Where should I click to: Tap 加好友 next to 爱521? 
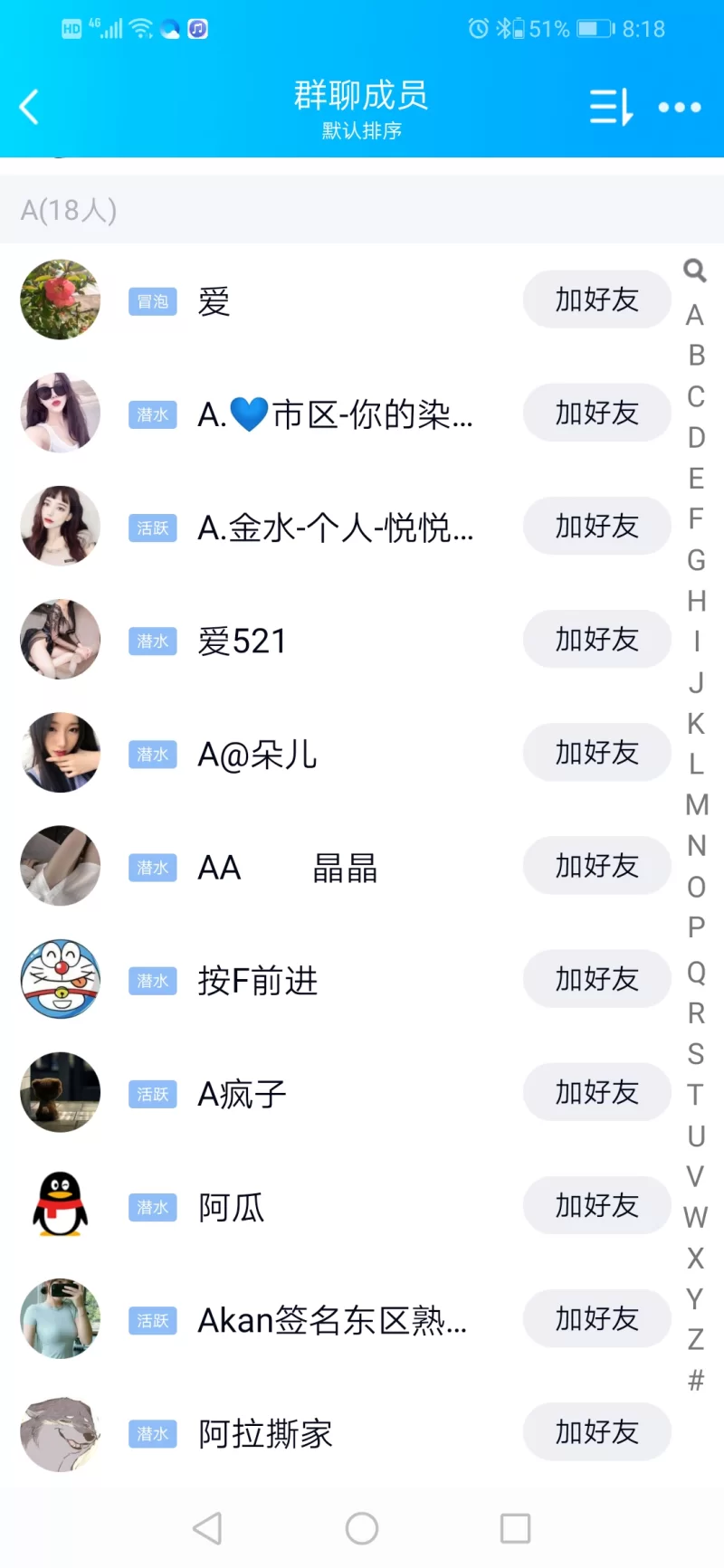pos(596,640)
